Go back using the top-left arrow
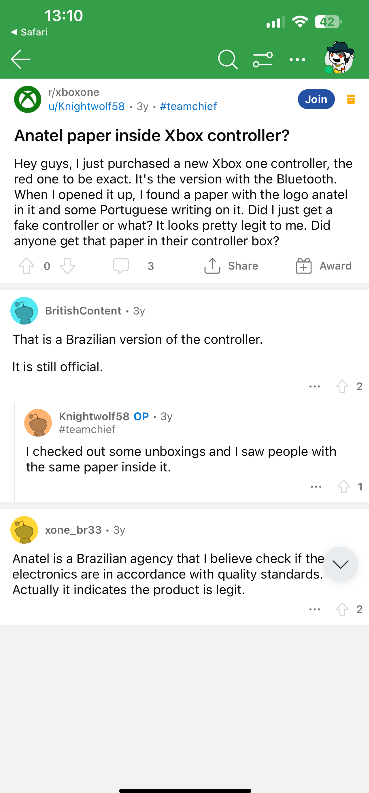 click(20, 59)
